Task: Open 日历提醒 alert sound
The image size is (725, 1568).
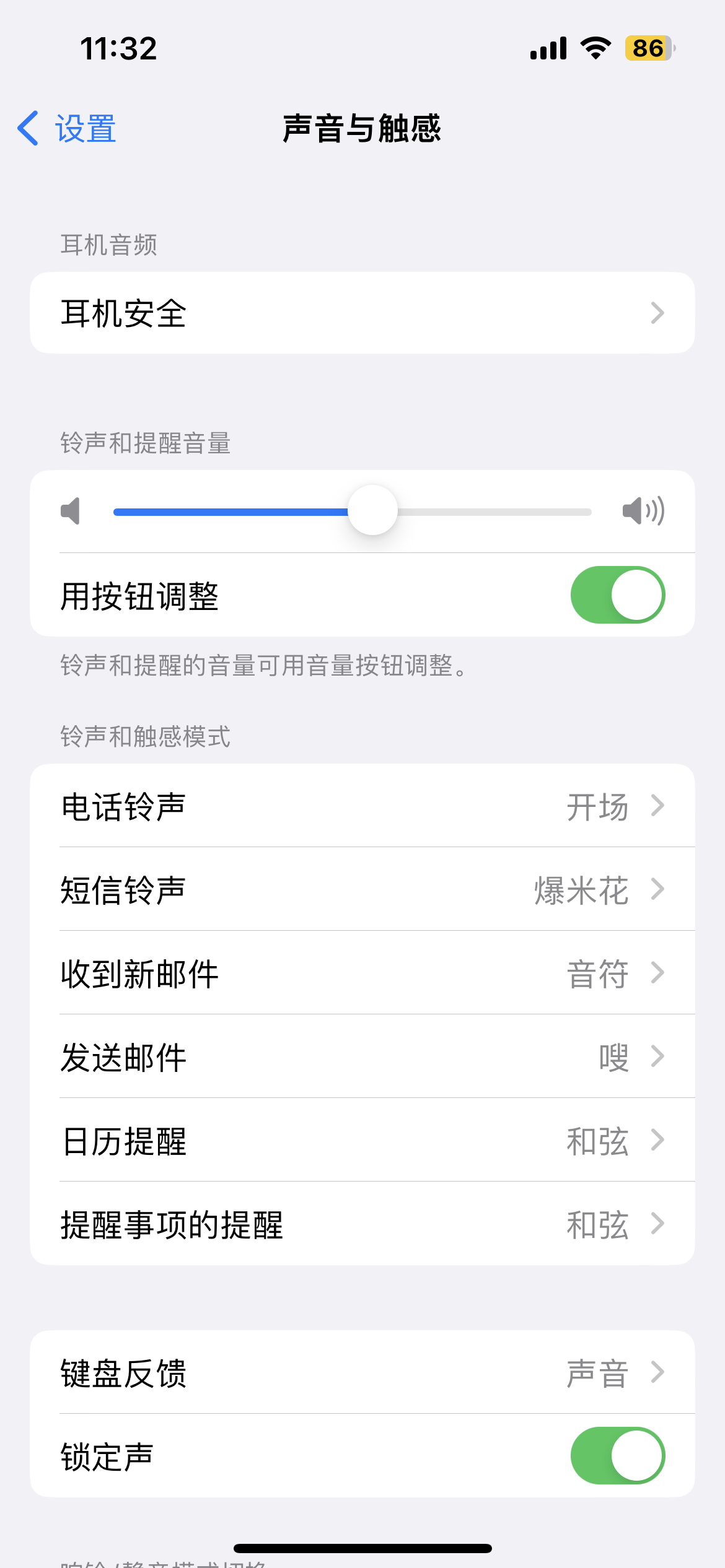Action: (362, 1140)
